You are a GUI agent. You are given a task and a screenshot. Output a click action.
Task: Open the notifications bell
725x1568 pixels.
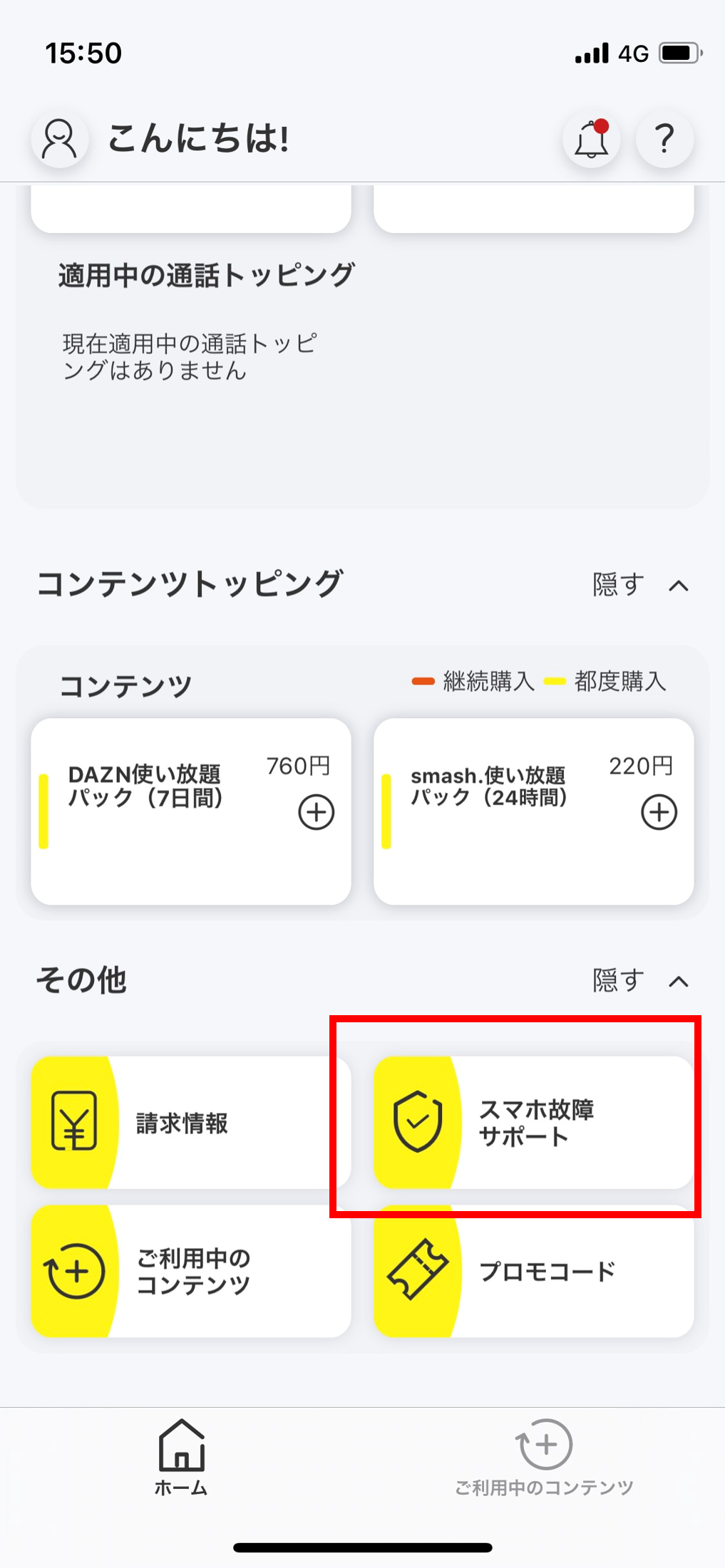coord(591,138)
